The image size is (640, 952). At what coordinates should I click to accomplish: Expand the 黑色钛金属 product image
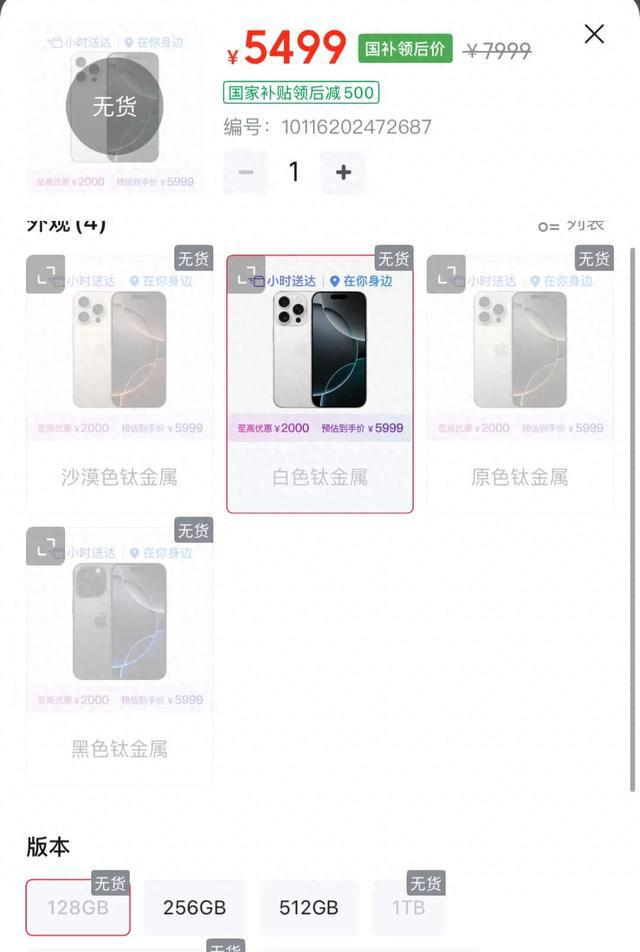click(x=46, y=546)
